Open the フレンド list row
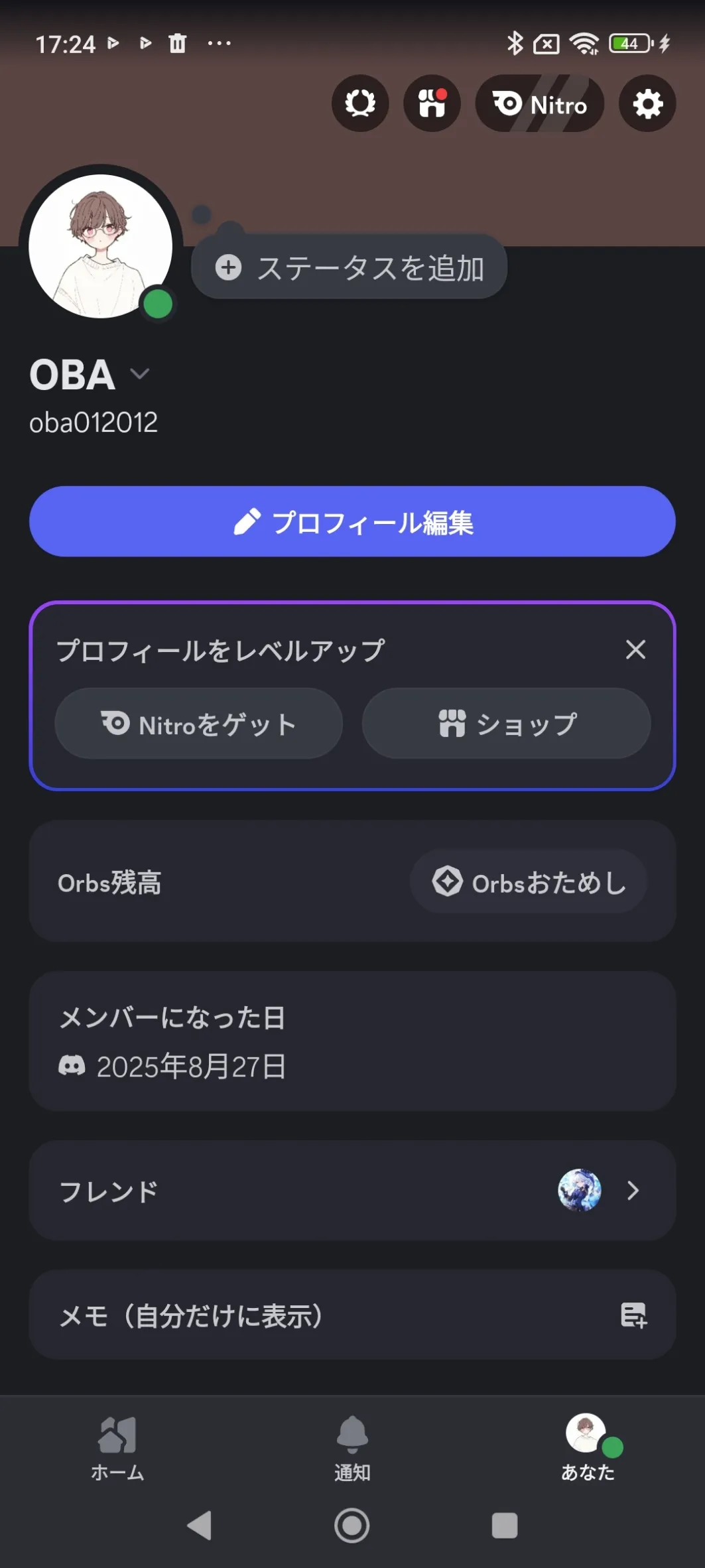This screenshot has height=1568, width=705. 352,1191
